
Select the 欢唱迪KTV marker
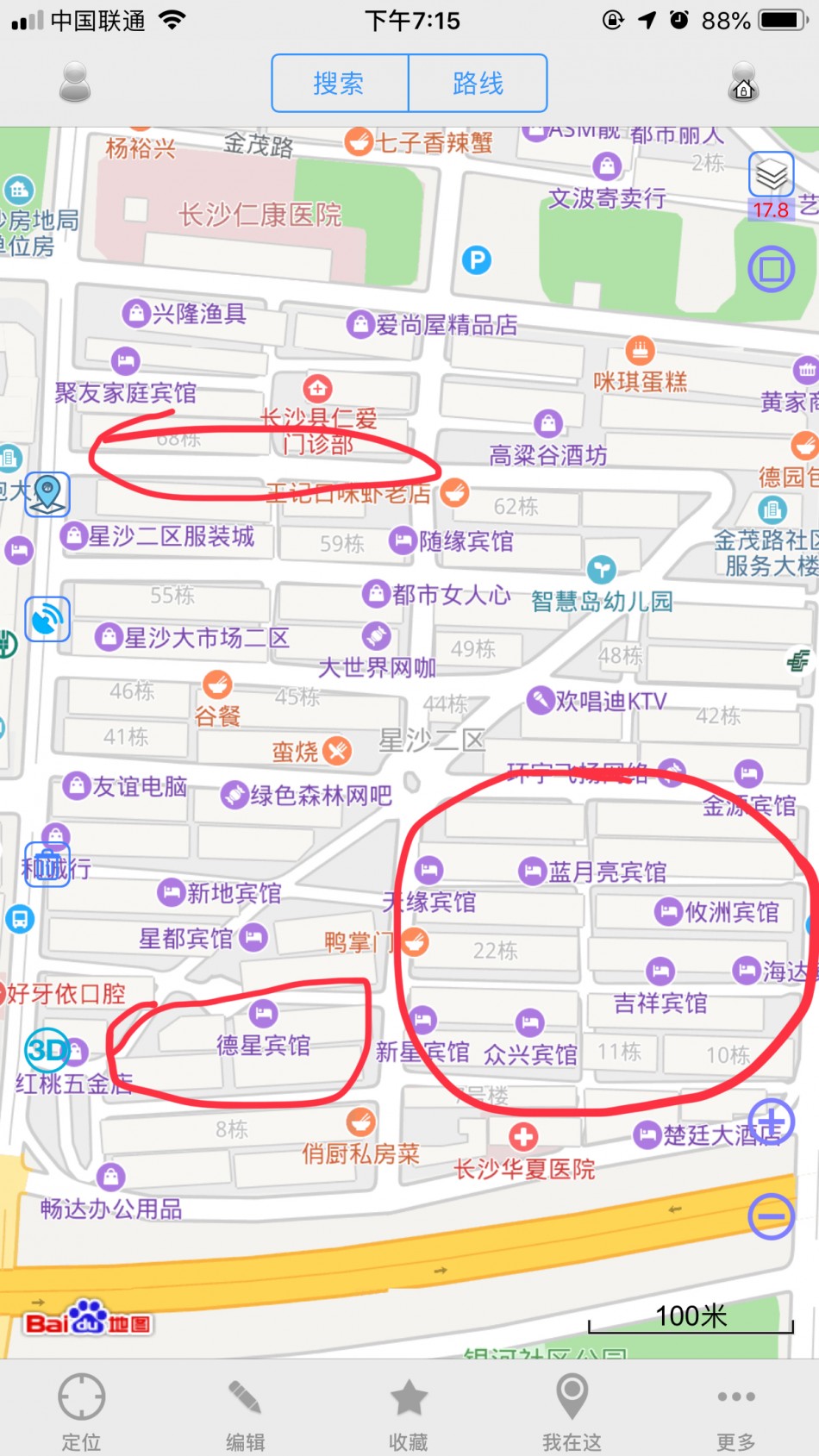[540, 699]
